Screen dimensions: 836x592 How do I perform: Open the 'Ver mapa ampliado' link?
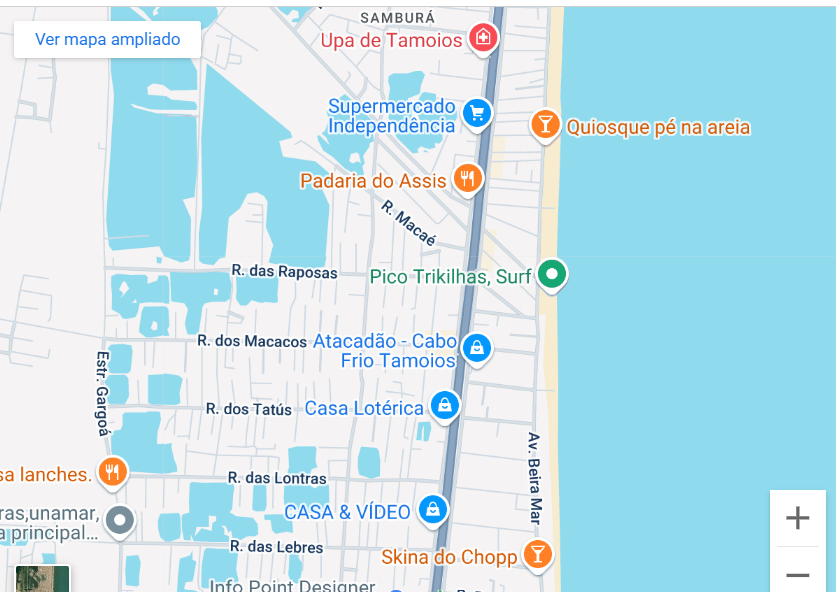tap(107, 39)
